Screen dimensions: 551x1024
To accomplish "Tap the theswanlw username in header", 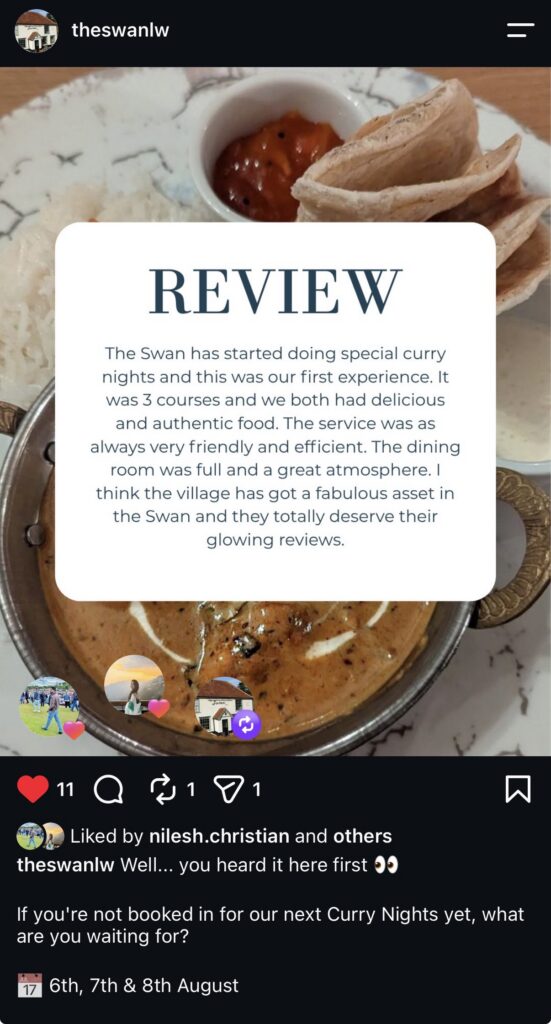I will [120, 30].
